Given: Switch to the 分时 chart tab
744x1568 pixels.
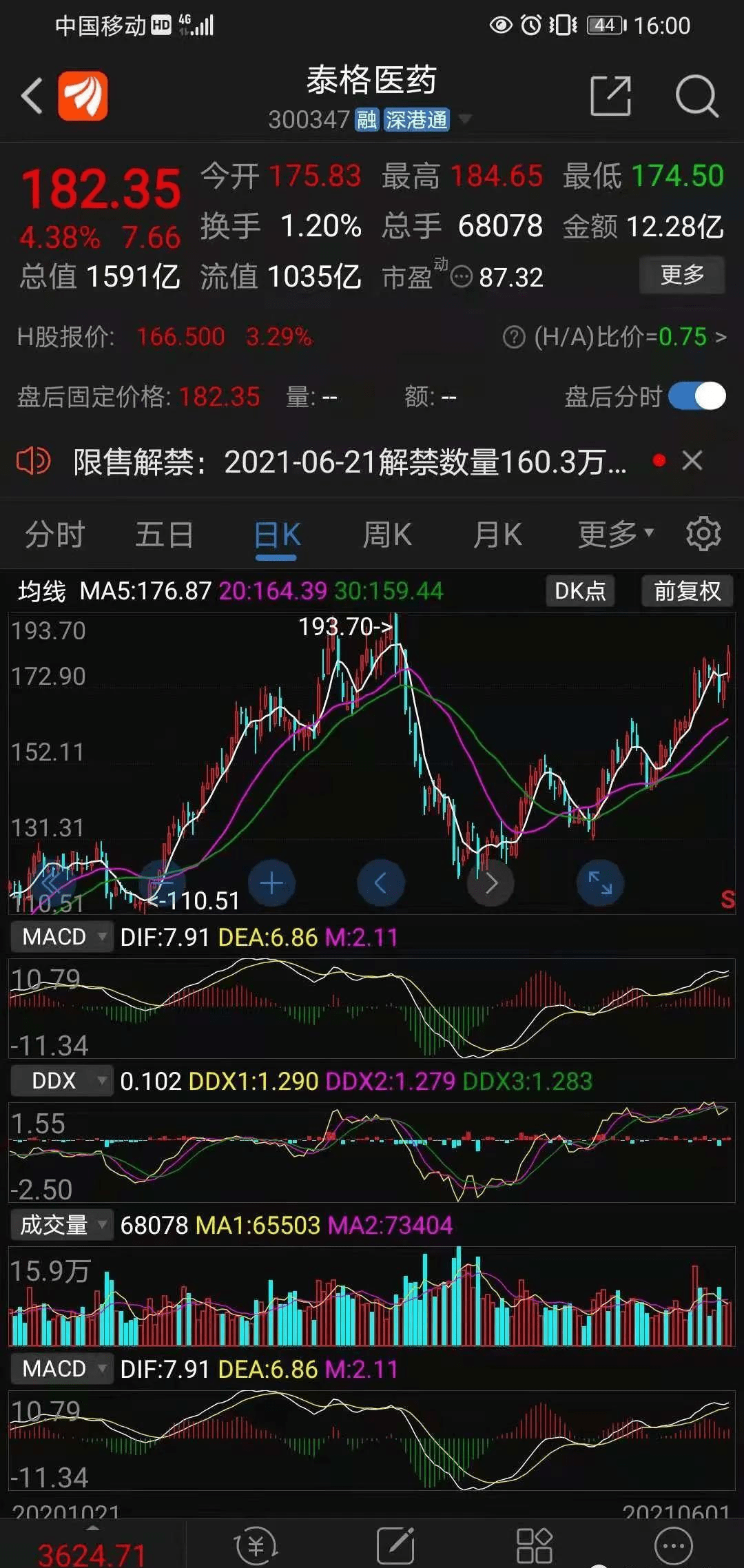Looking at the screenshot, I should pyautogui.click(x=54, y=535).
